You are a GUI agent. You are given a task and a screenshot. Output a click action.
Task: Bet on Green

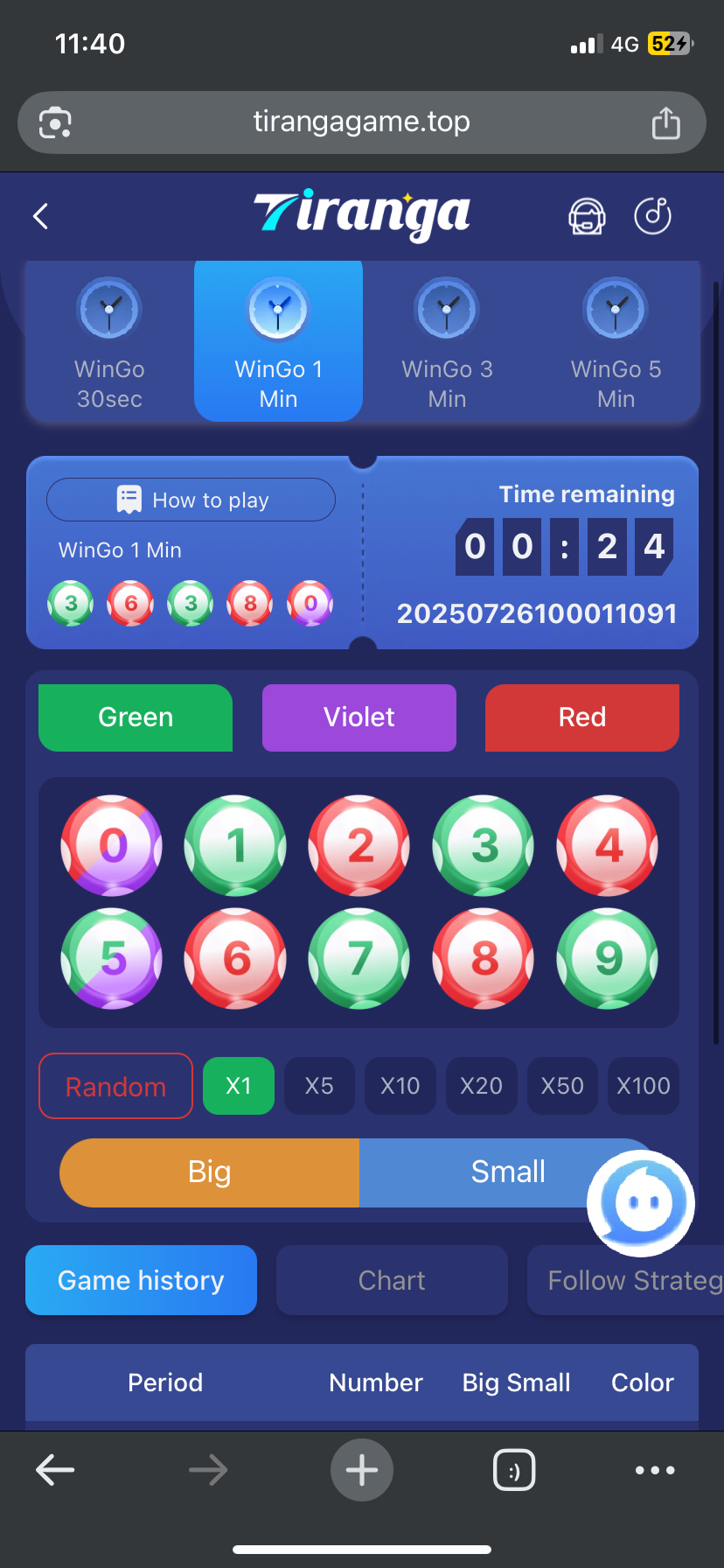[136, 717]
